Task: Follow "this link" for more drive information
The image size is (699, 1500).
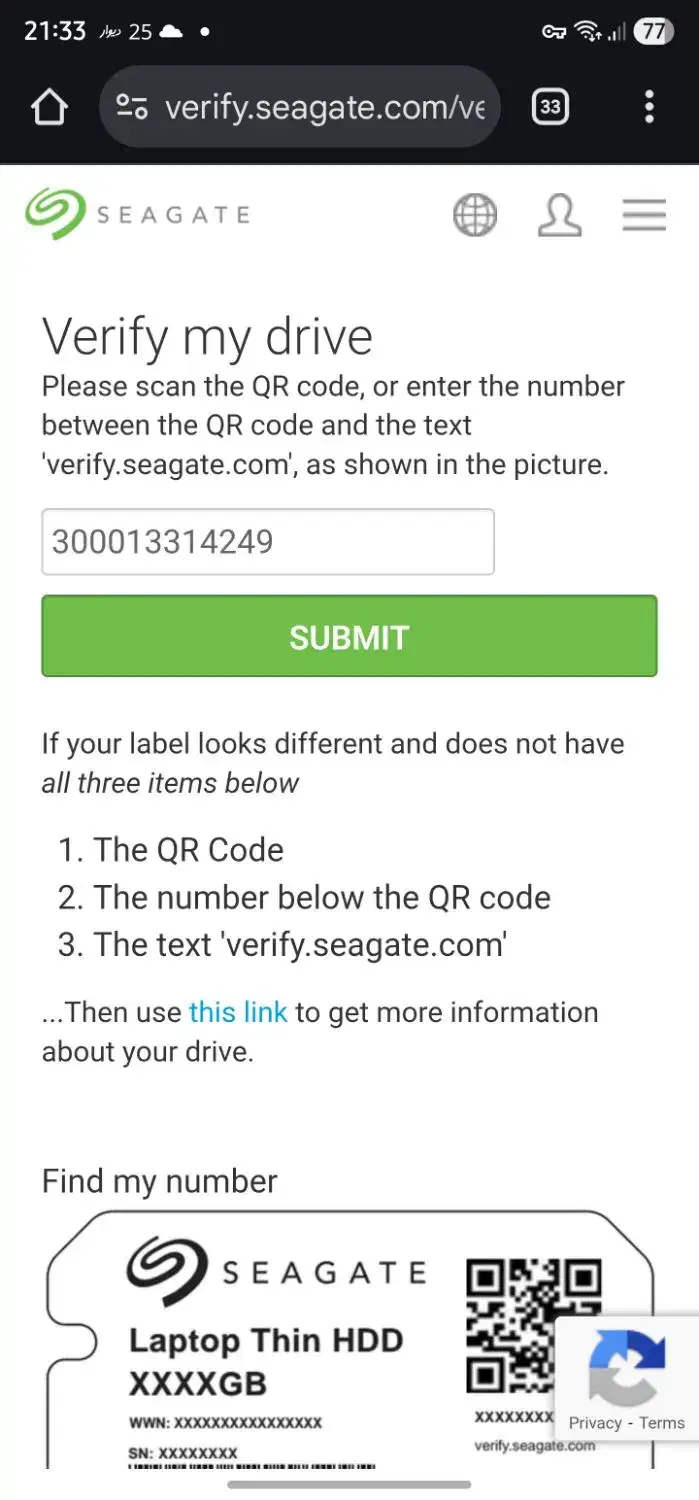Action: (238, 1012)
